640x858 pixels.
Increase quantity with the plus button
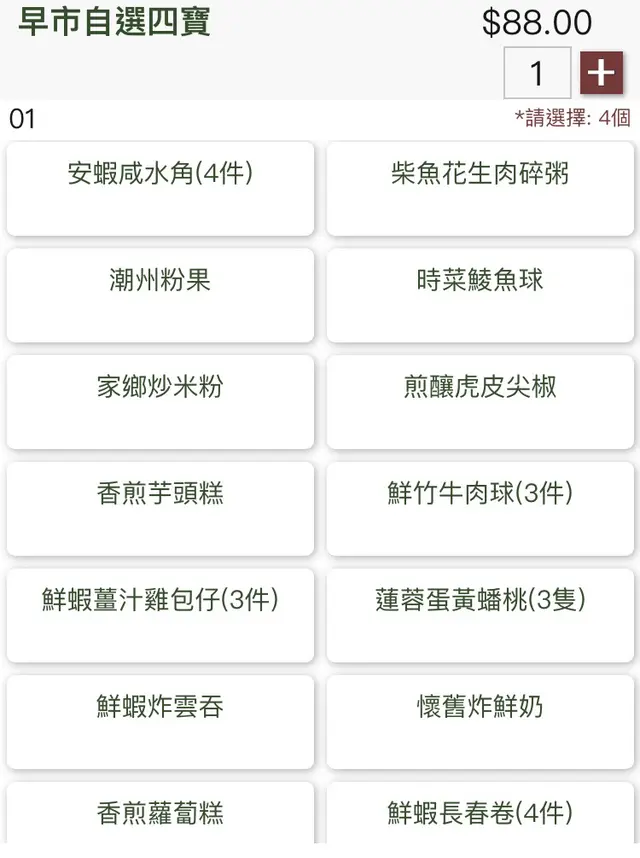click(x=601, y=73)
